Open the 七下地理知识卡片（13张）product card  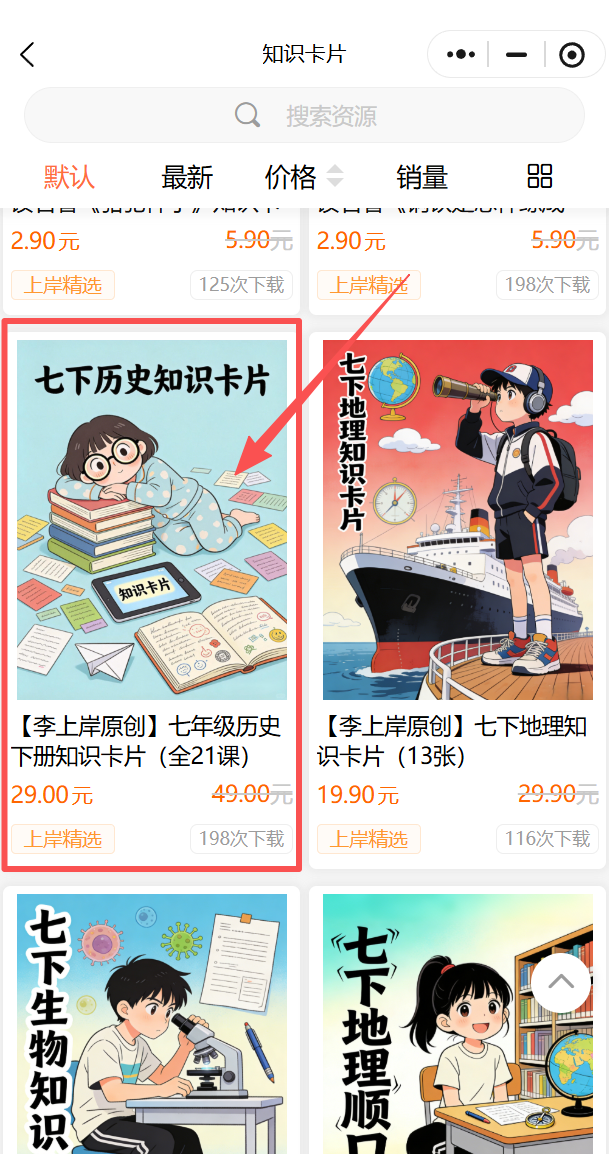(457, 560)
